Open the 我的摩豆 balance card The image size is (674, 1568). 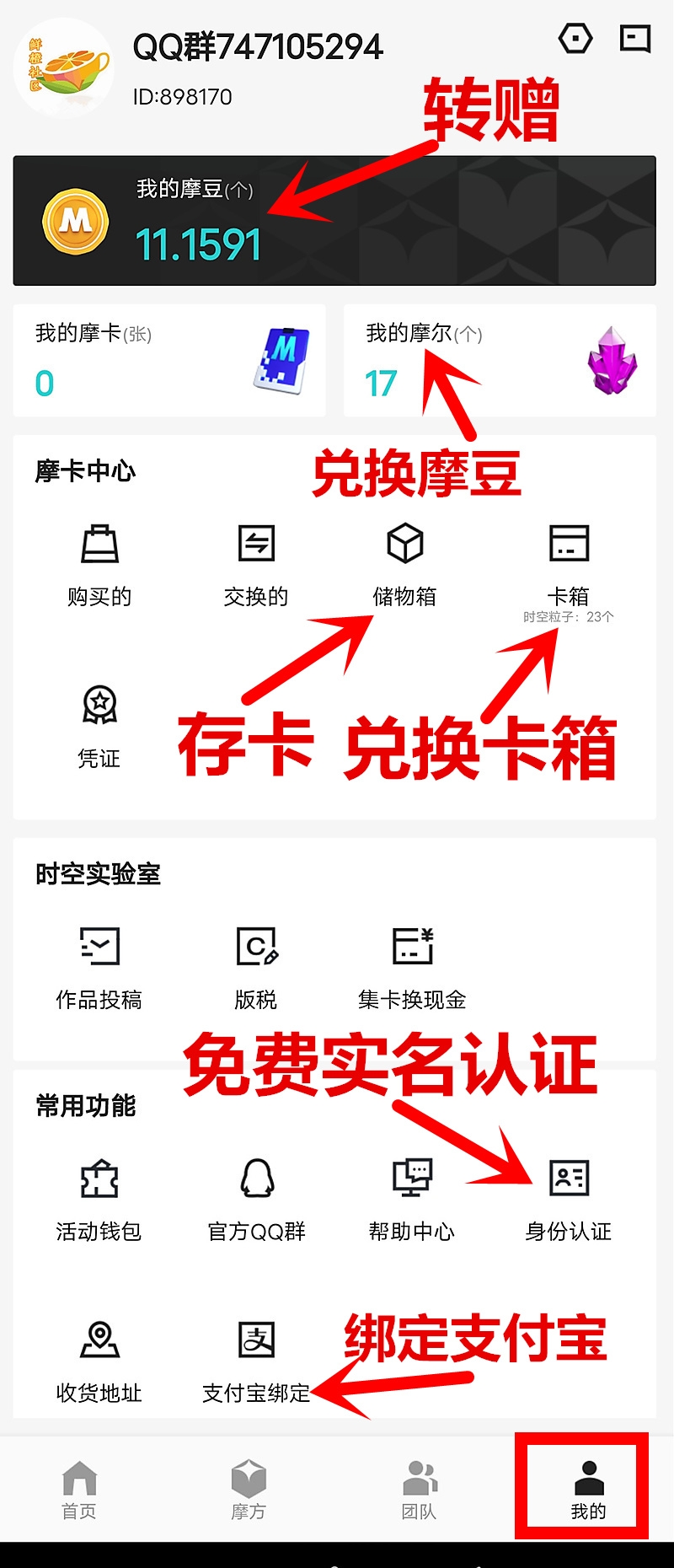(334, 221)
